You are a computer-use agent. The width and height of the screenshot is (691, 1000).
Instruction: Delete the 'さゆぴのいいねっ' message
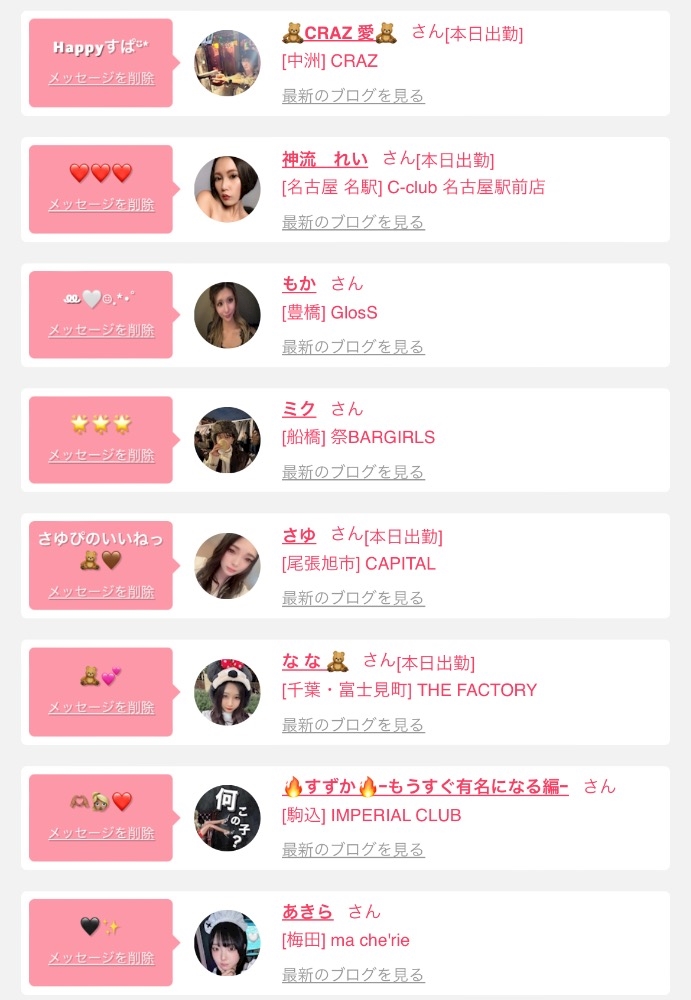coord(101,592)
